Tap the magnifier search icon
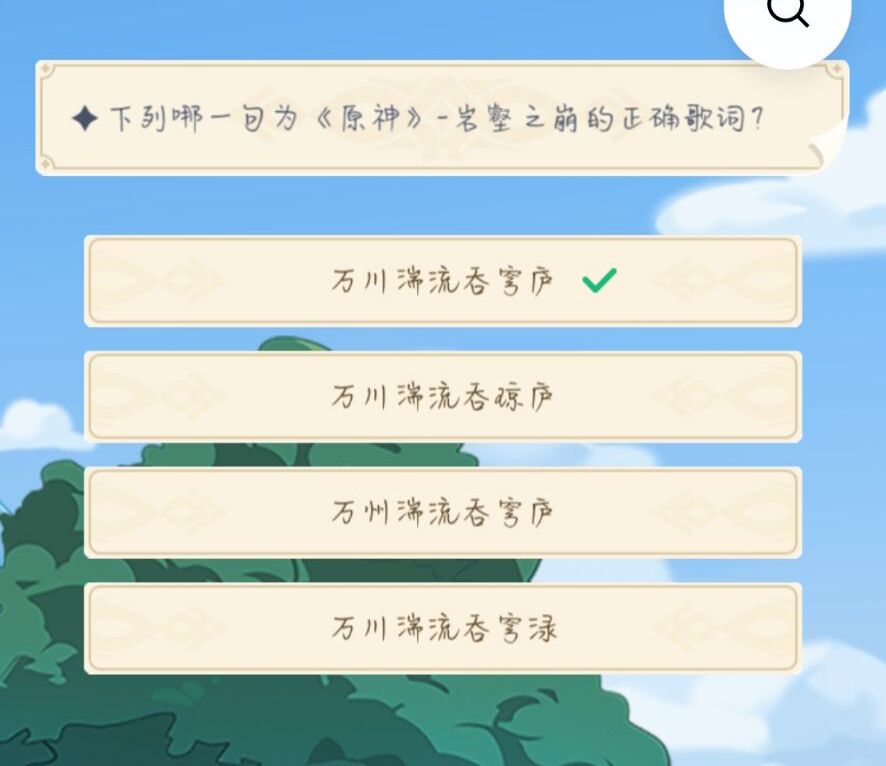886x766 pixels. 788,12
